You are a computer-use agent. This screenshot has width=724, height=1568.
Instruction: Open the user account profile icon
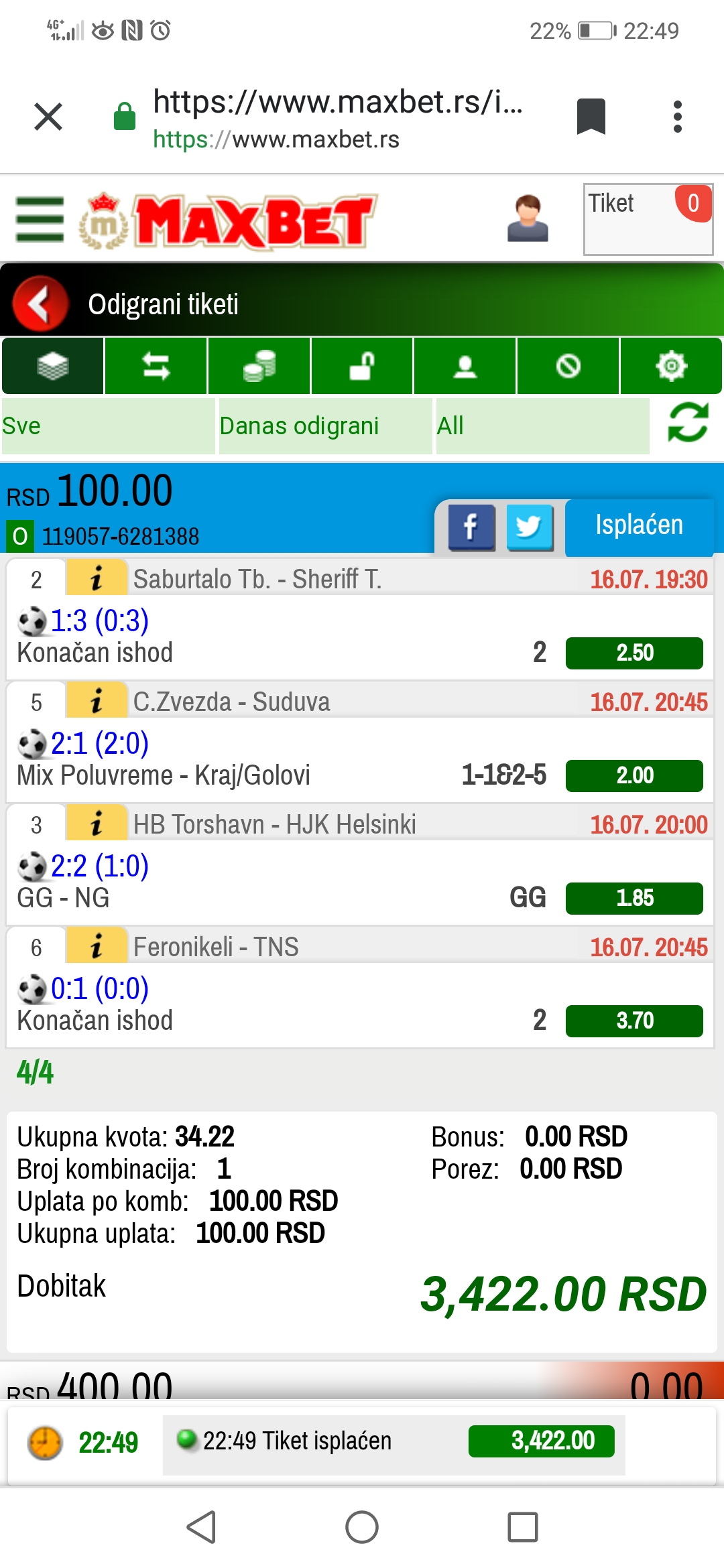tap(528, 218)
